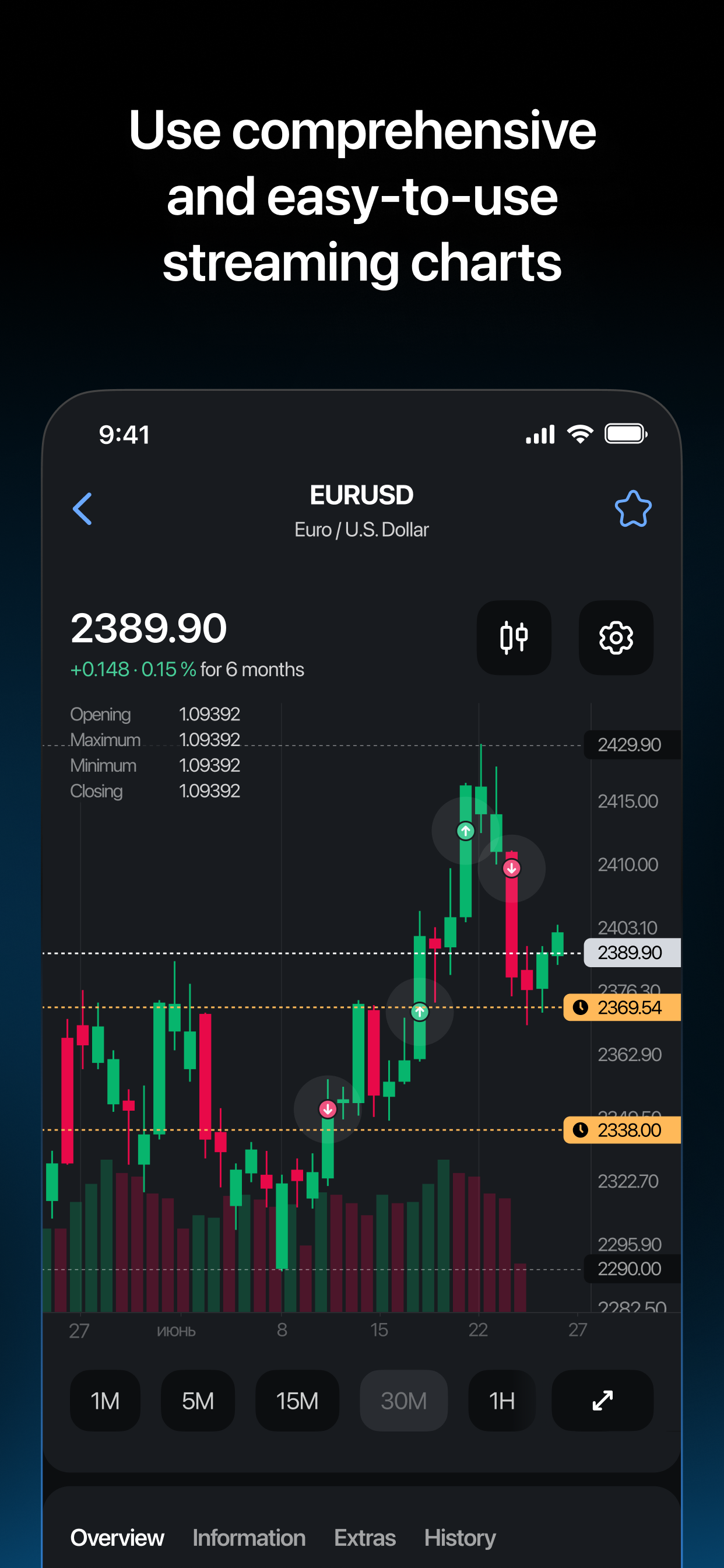The height and width of the screenshot is (1568, 724).
Task: Select the 5M interval option
Action: [198, 1401]
